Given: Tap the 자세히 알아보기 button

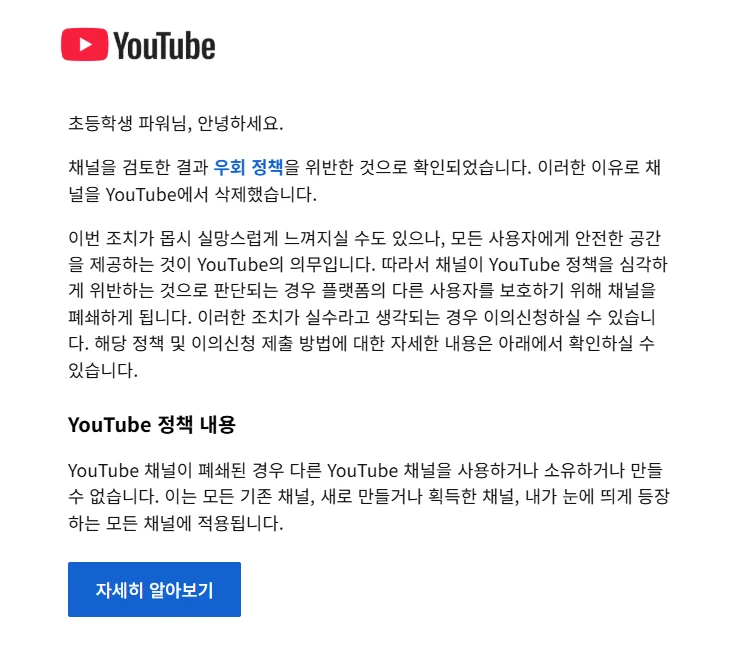Looking at the screenshot, I should coord(154,589).
